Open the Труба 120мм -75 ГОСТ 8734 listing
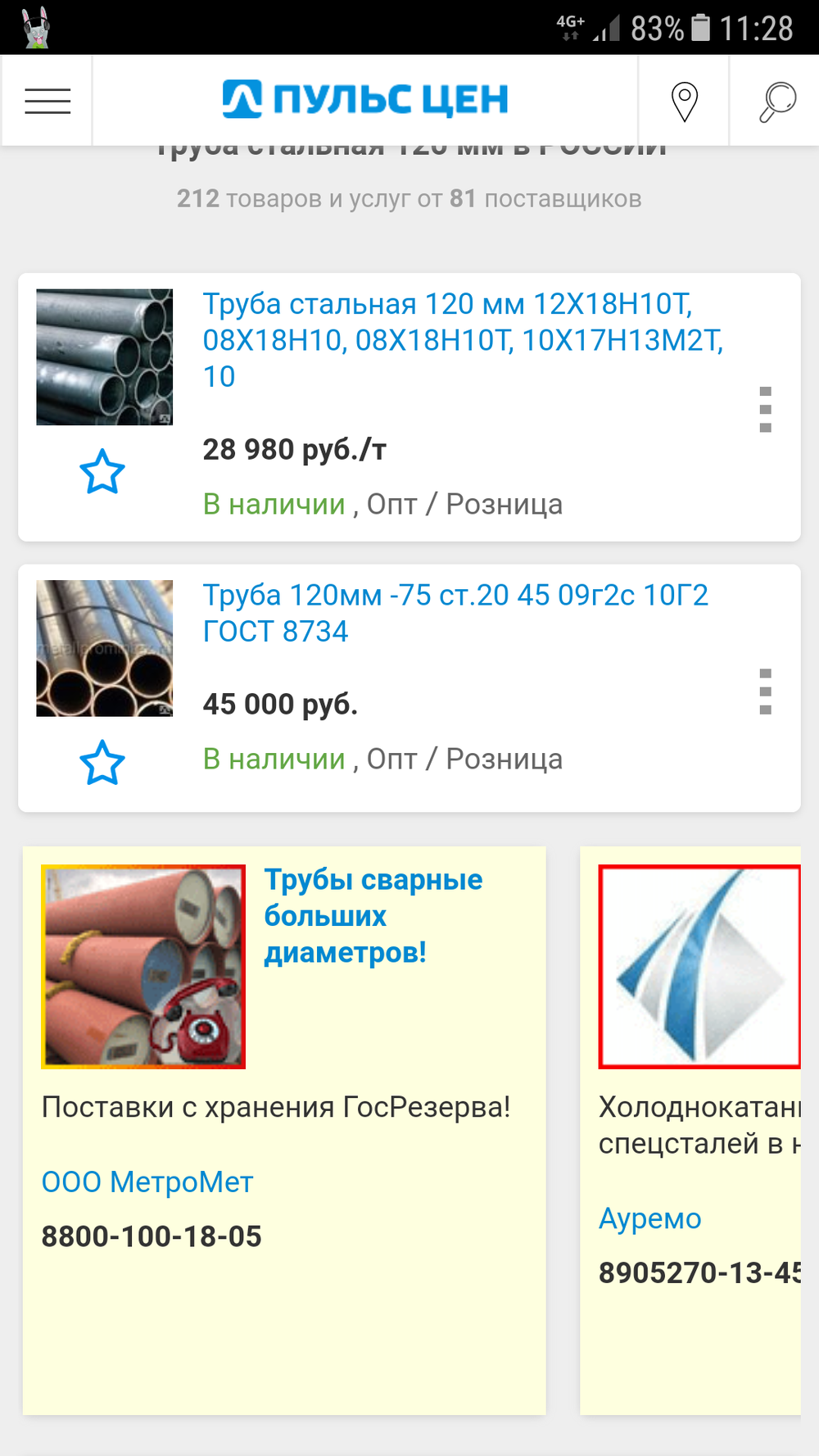 [455, 612]
